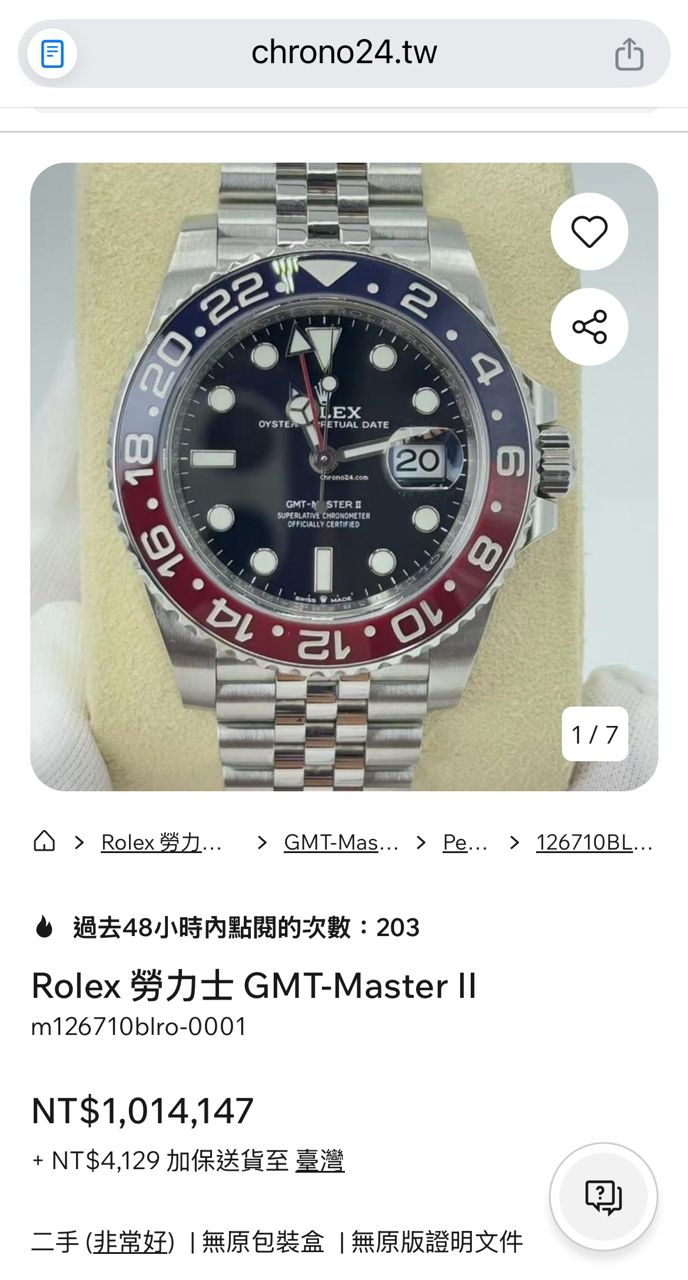
Task: Go to the home breadcrumb
Action: pyautogui.click(x=44, y=842)
